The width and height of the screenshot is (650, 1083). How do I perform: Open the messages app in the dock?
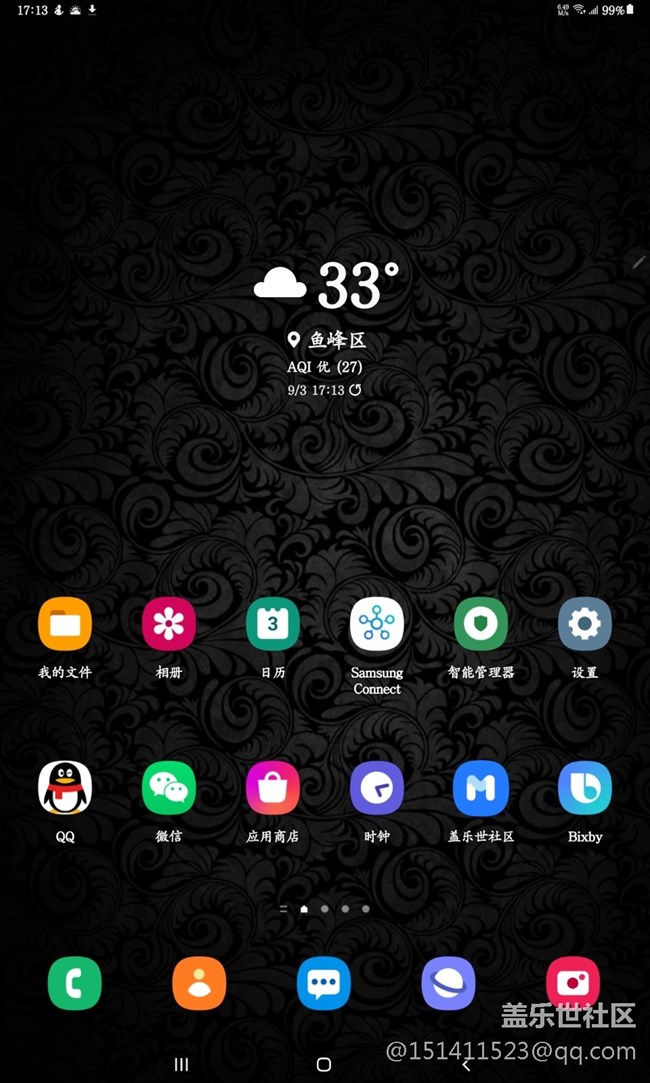pyautogui.click(x=324, y=983)
